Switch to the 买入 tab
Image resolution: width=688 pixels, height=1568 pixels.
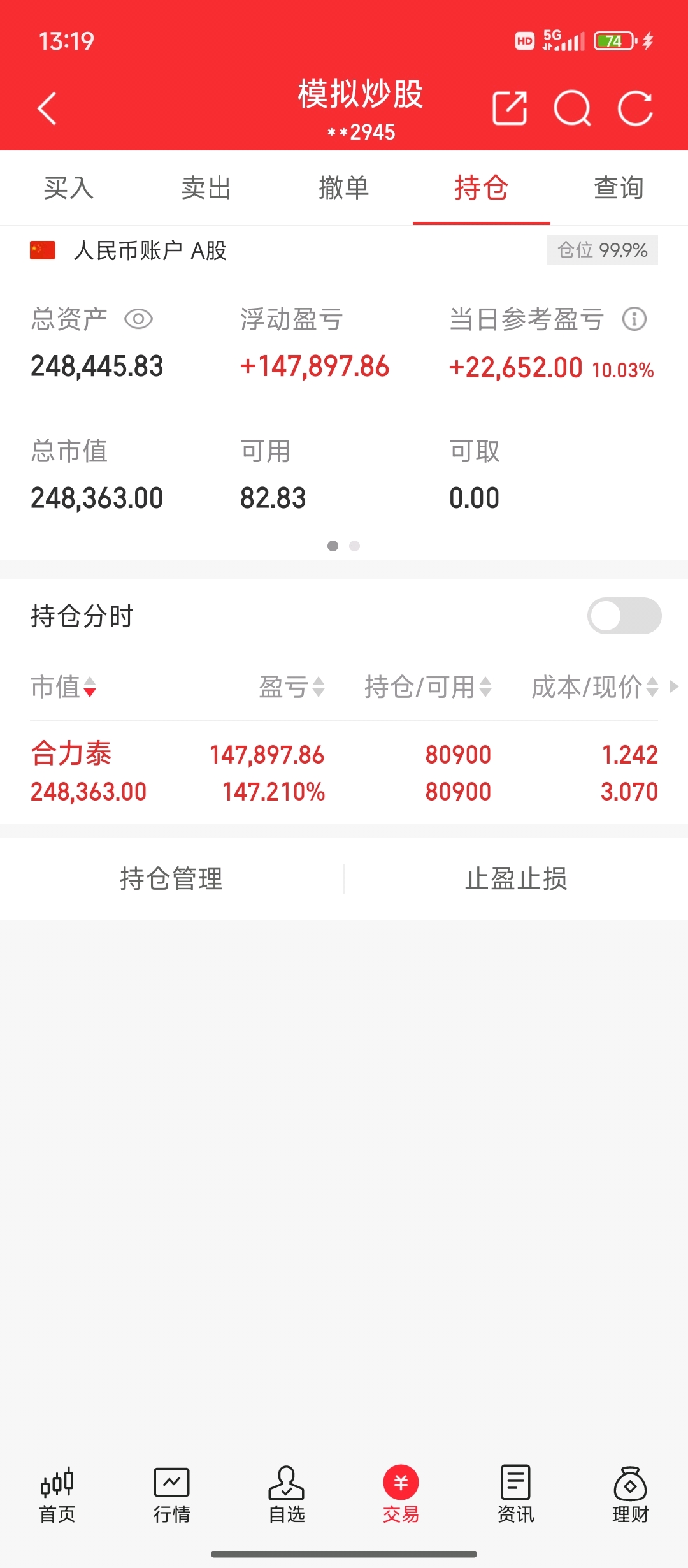coord(69,188)
